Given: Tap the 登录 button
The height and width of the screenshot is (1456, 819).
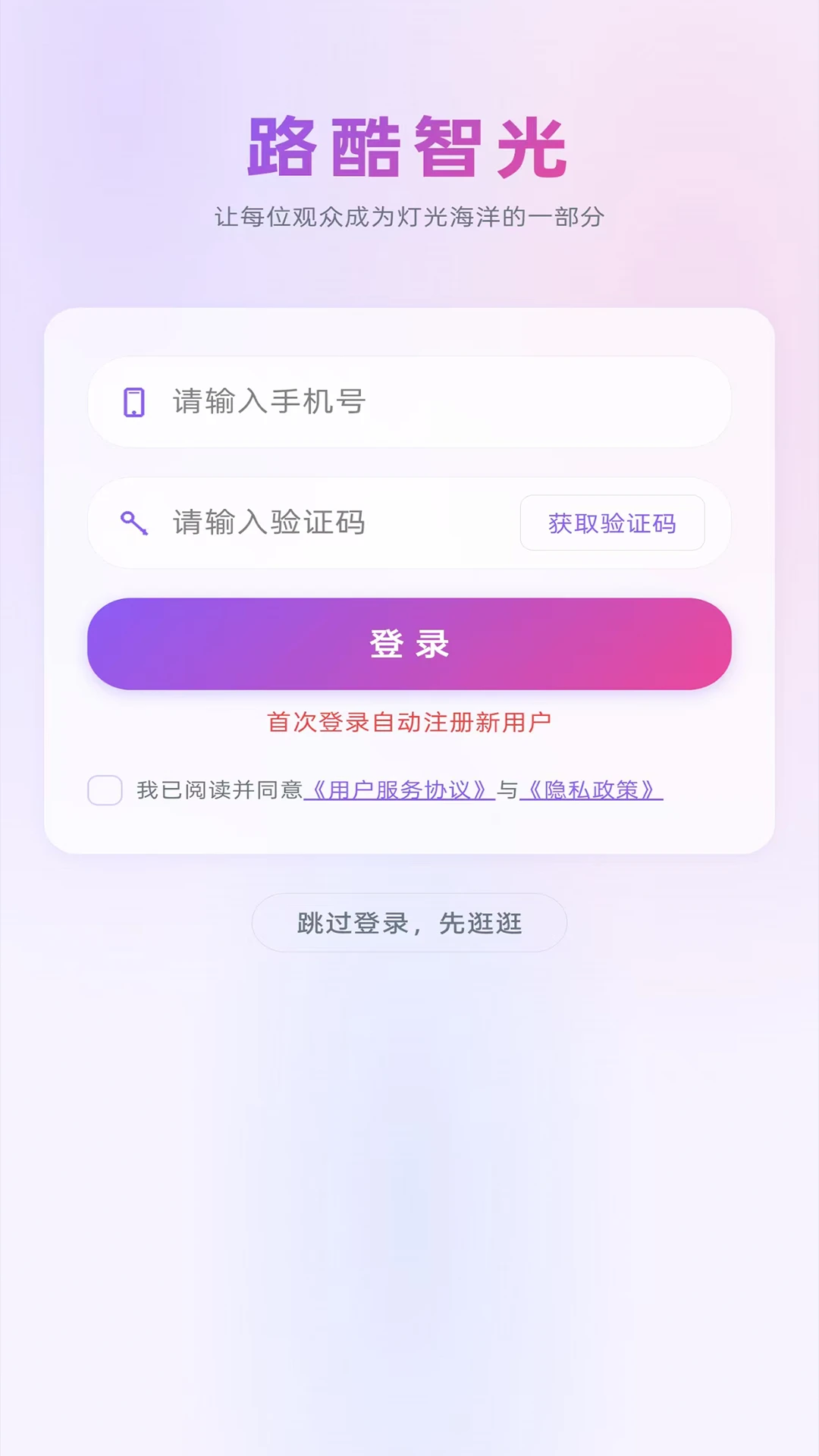Looking at the screenshot, I should pos(409,644).
